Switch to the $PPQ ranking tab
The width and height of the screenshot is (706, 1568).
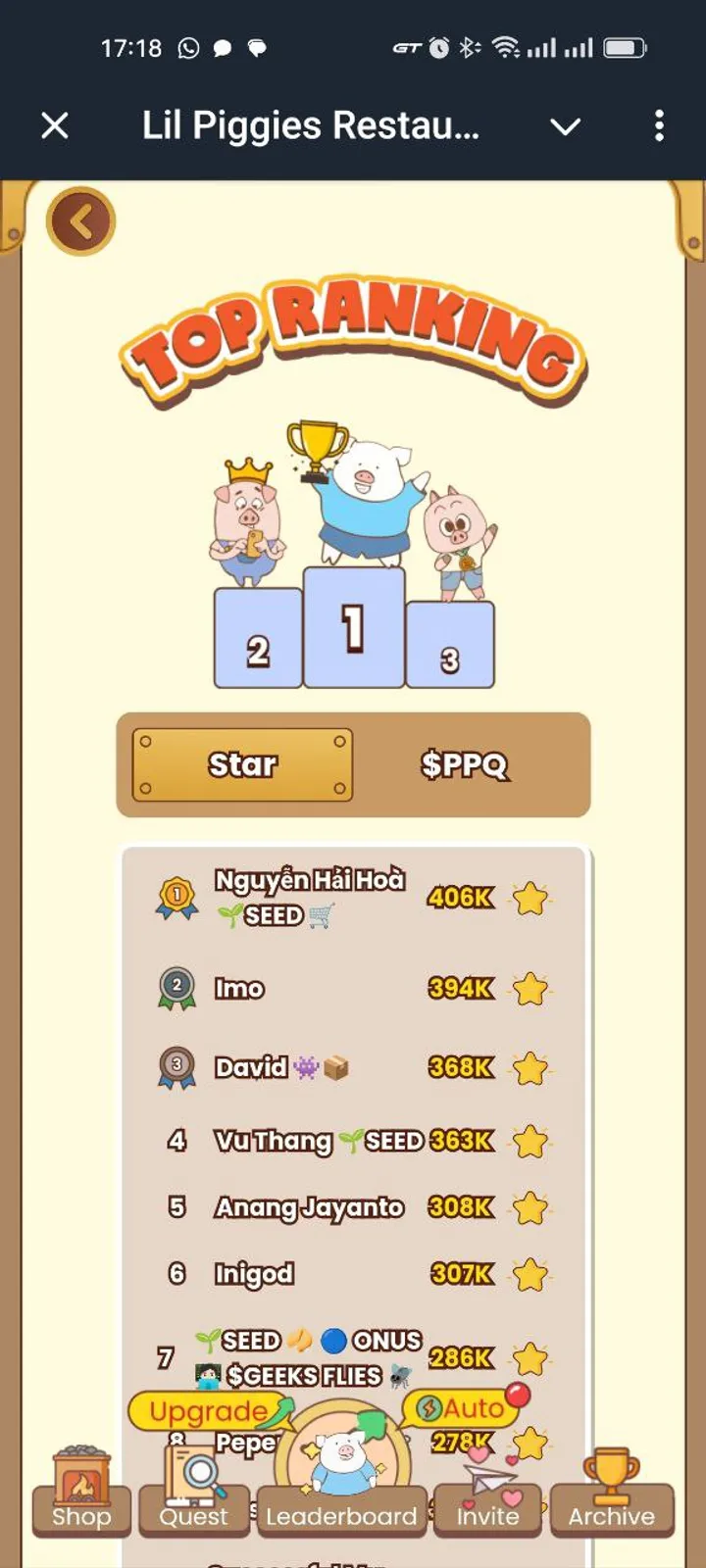tap(468, 765)
